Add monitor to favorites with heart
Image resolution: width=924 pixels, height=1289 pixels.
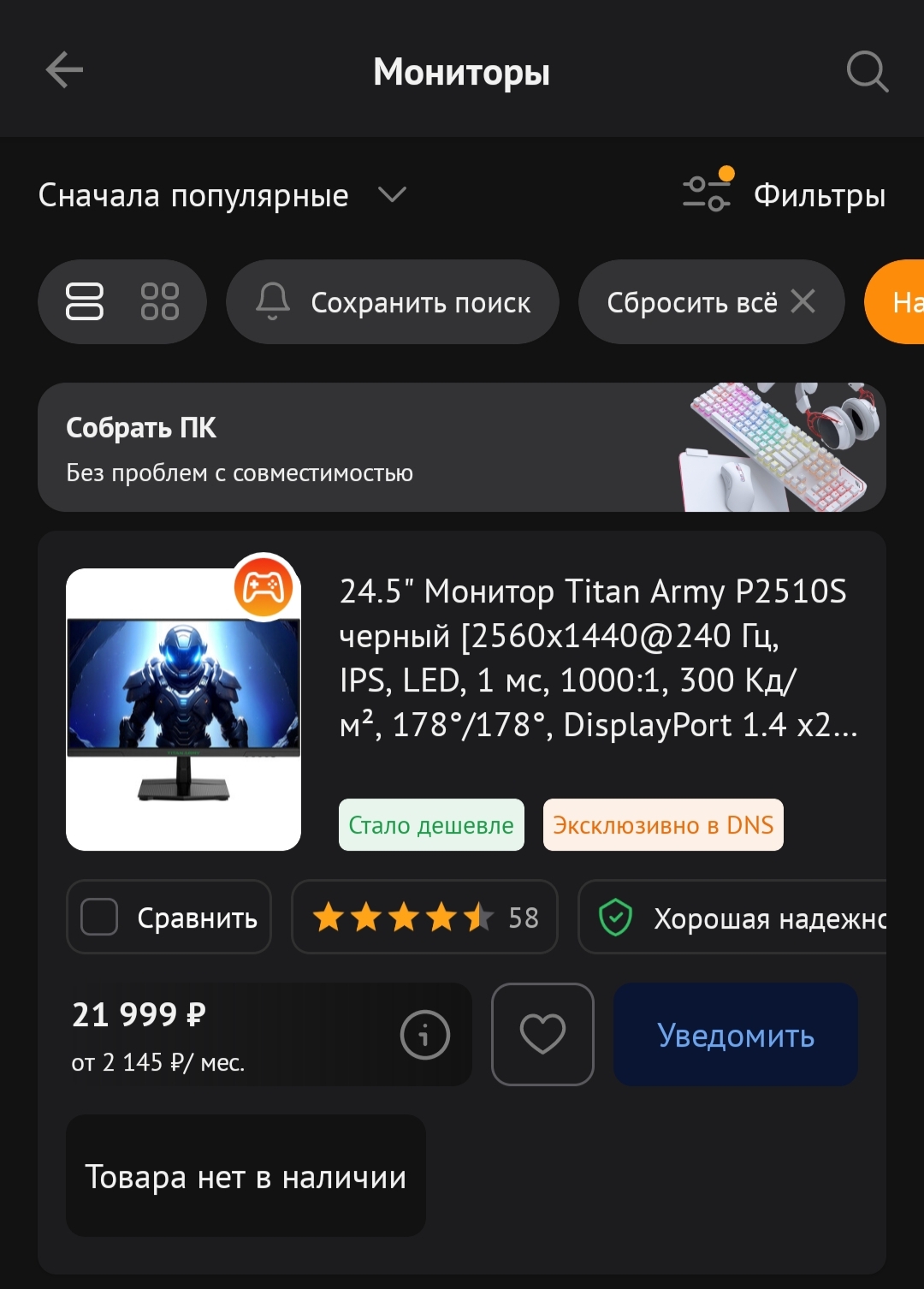[x=542, y=1035]
